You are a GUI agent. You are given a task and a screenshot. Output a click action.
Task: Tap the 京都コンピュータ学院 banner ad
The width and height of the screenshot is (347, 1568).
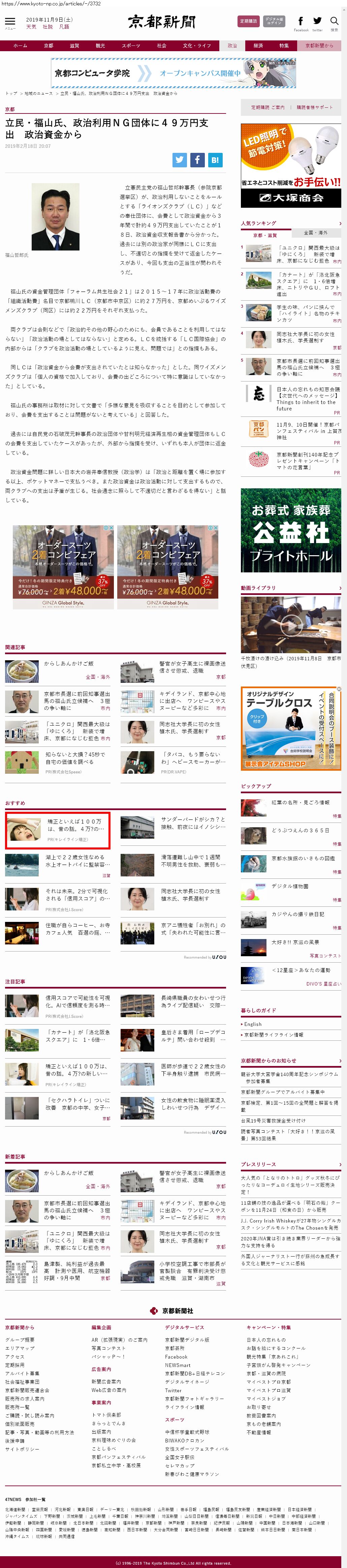click(173, 73)
